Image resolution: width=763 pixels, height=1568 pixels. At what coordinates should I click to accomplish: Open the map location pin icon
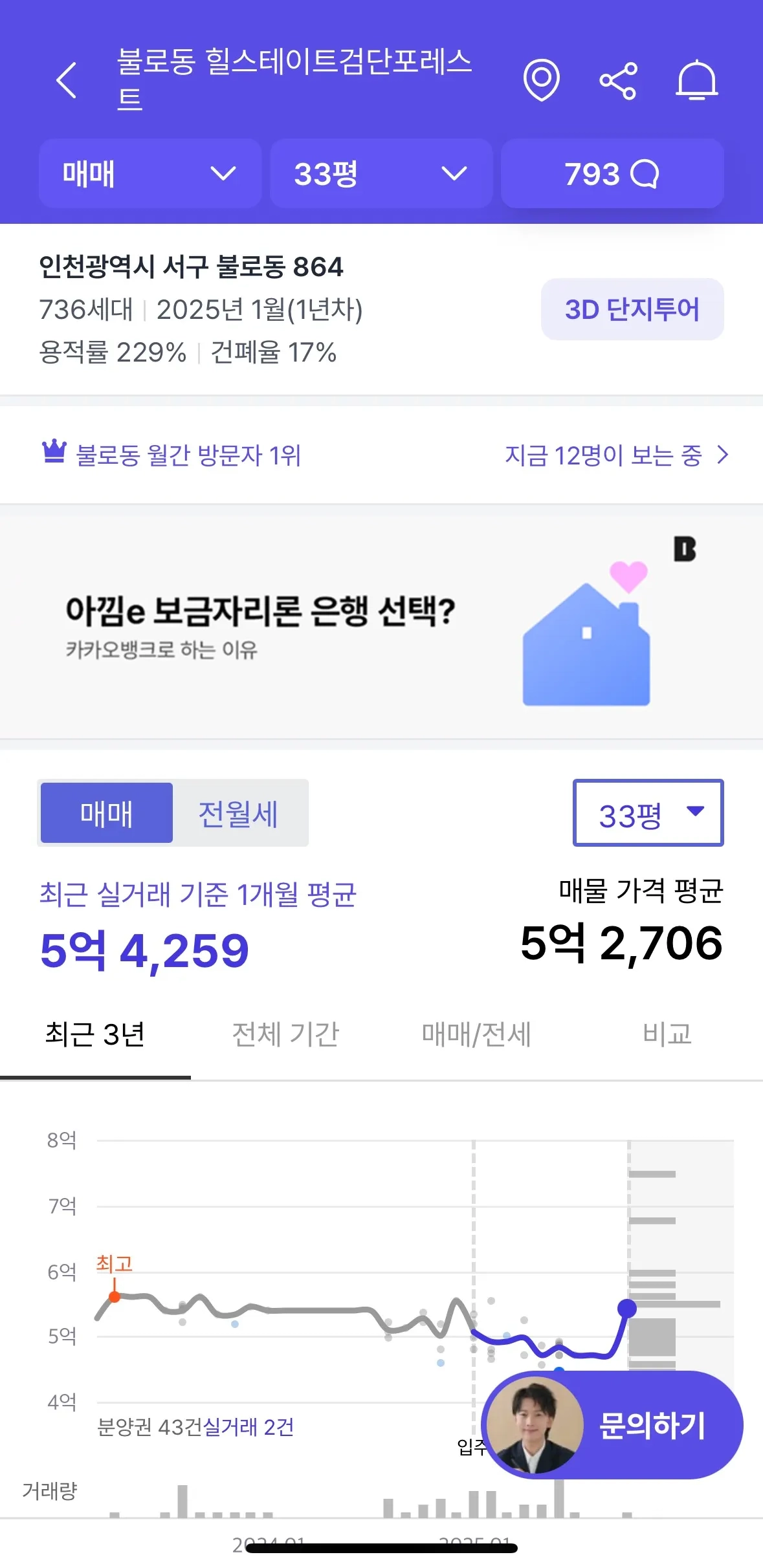pyautogui.click(x=541, y=80)
